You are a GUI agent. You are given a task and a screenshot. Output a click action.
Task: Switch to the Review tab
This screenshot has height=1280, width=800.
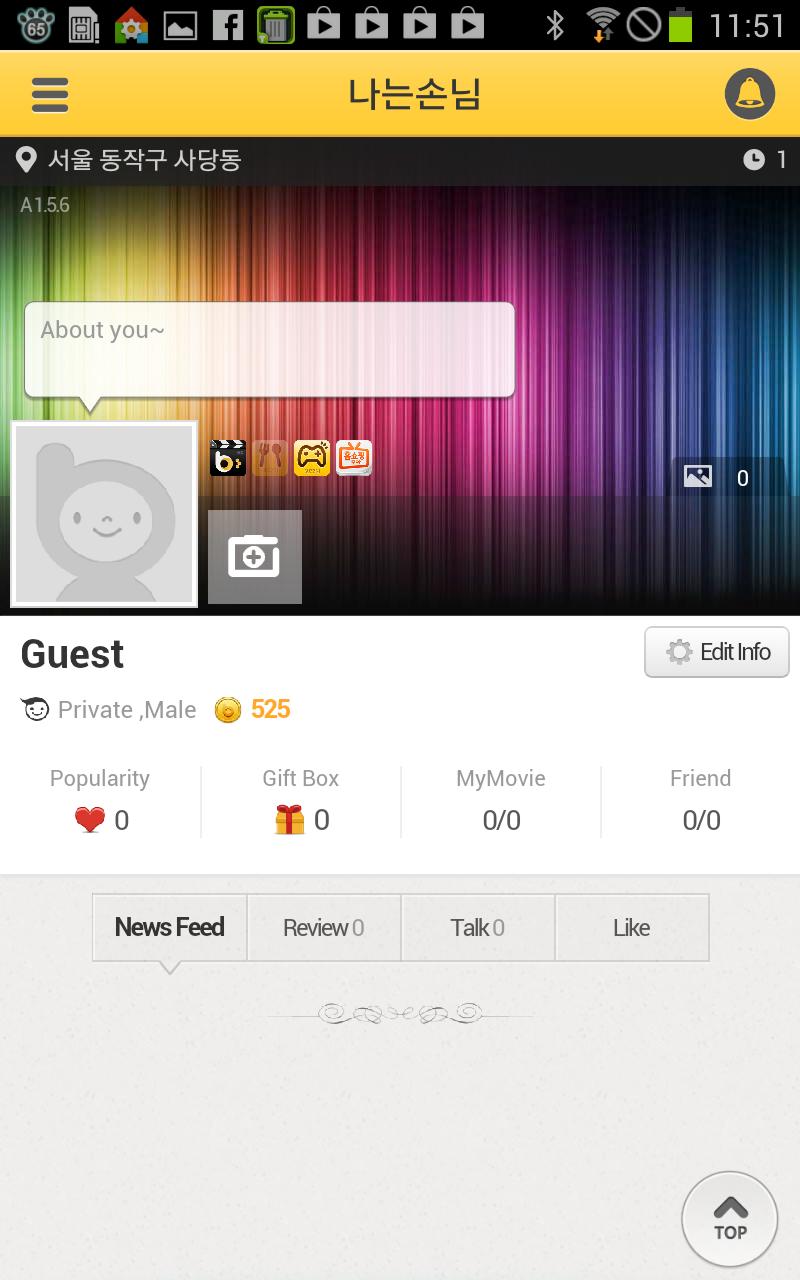[x=324, y=927]
